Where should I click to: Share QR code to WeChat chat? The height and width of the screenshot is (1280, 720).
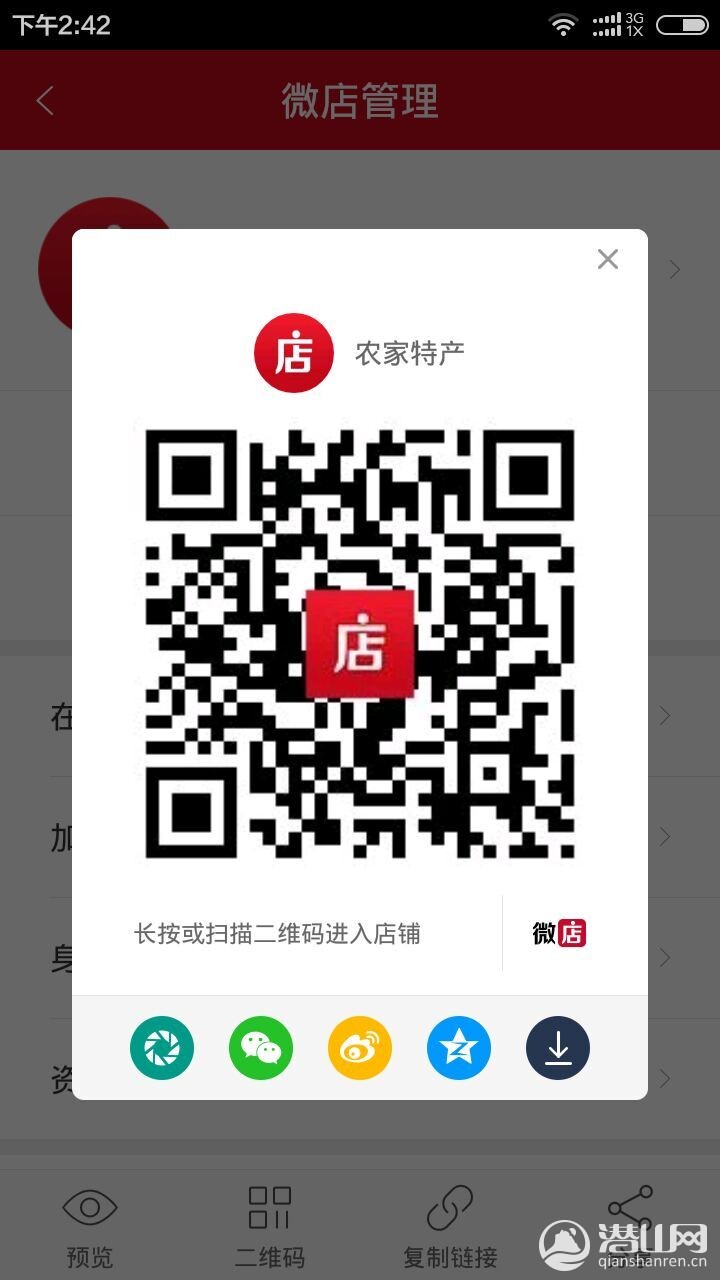point(260,1048)
